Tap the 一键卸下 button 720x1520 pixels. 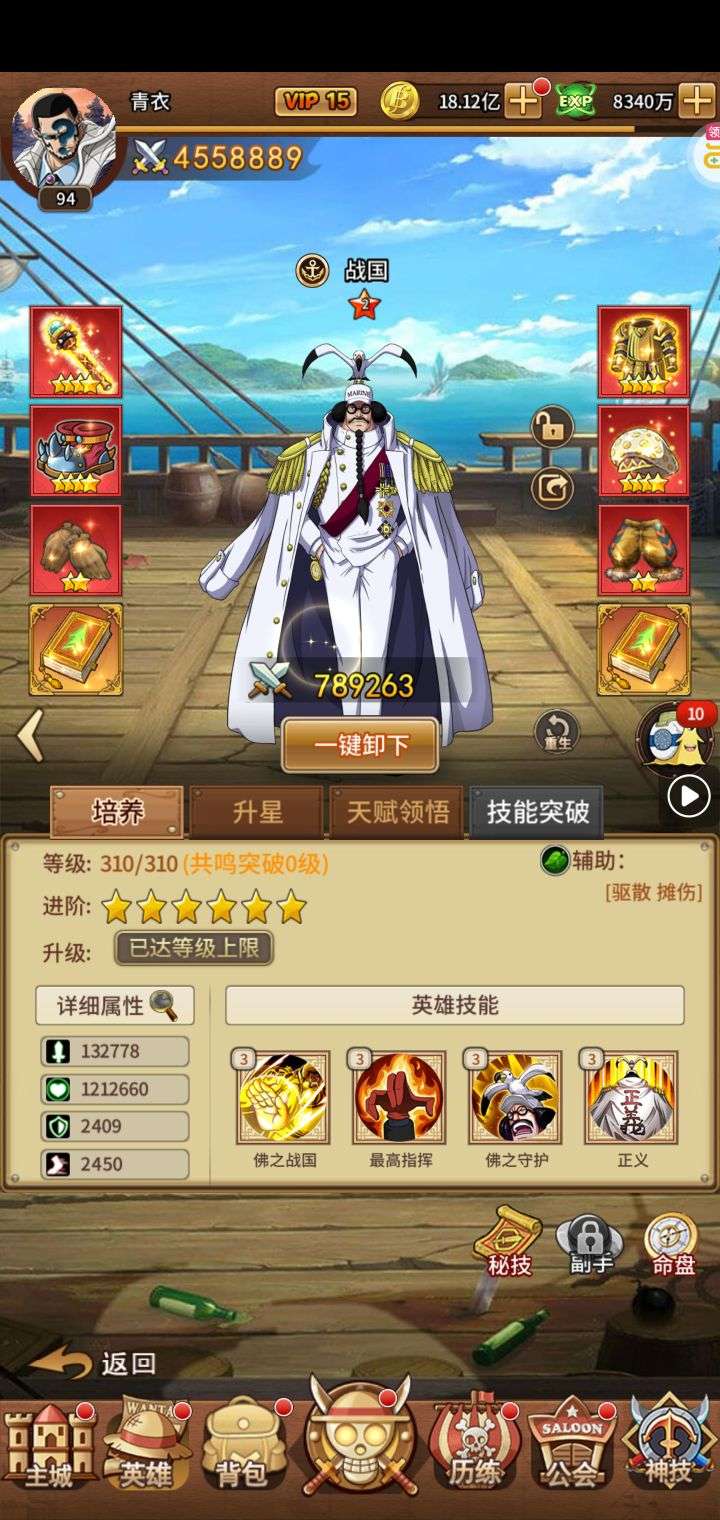point(360,745)
